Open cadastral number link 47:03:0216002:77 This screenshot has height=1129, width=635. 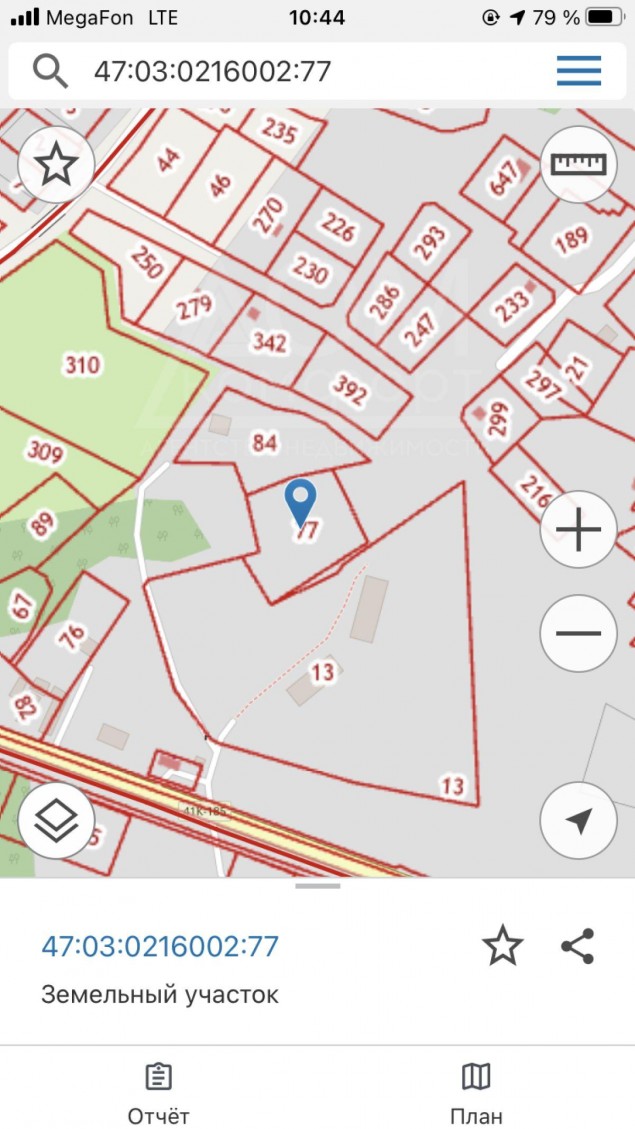(160, 945)
